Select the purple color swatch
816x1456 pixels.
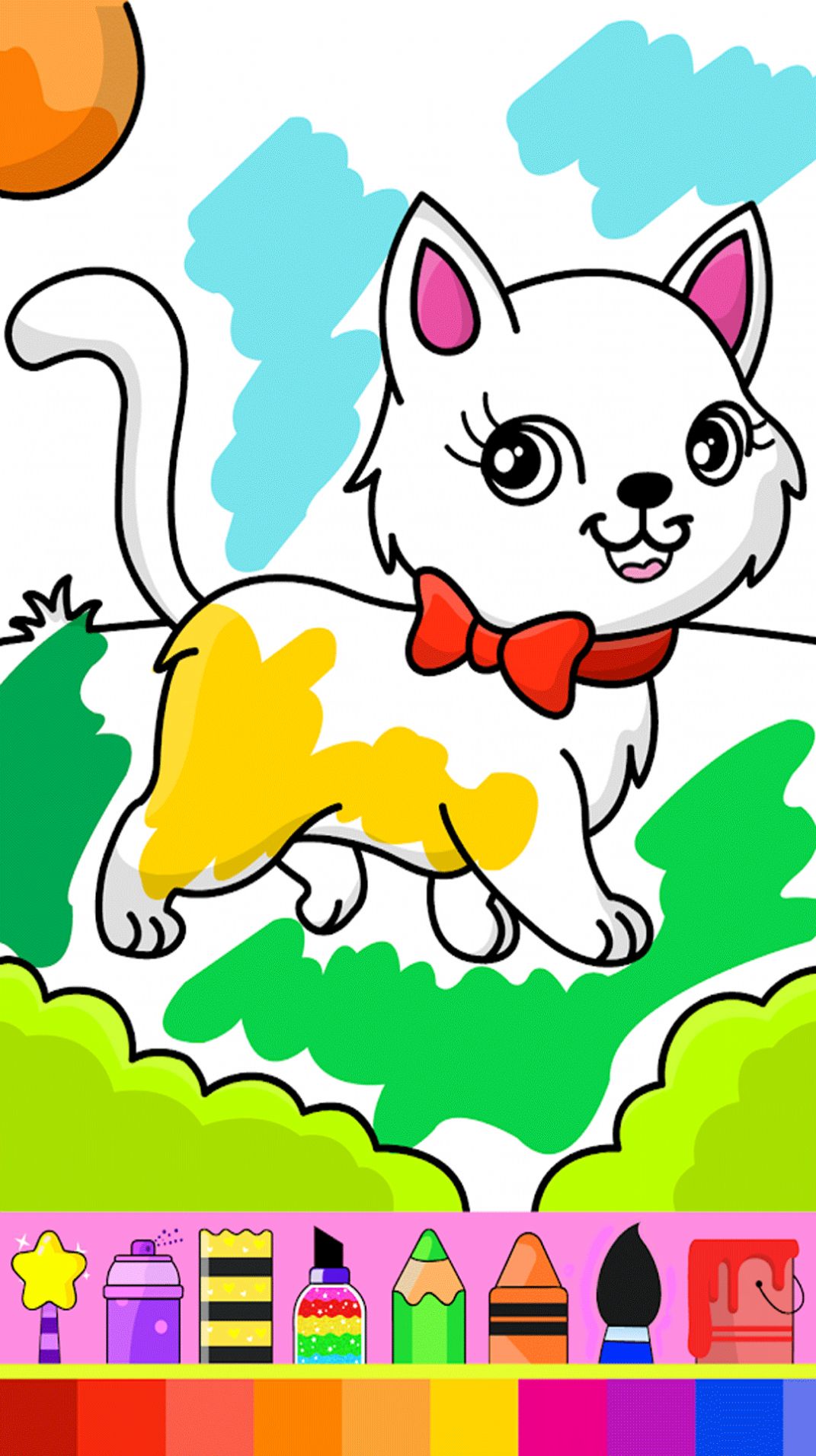[651, 1417]
